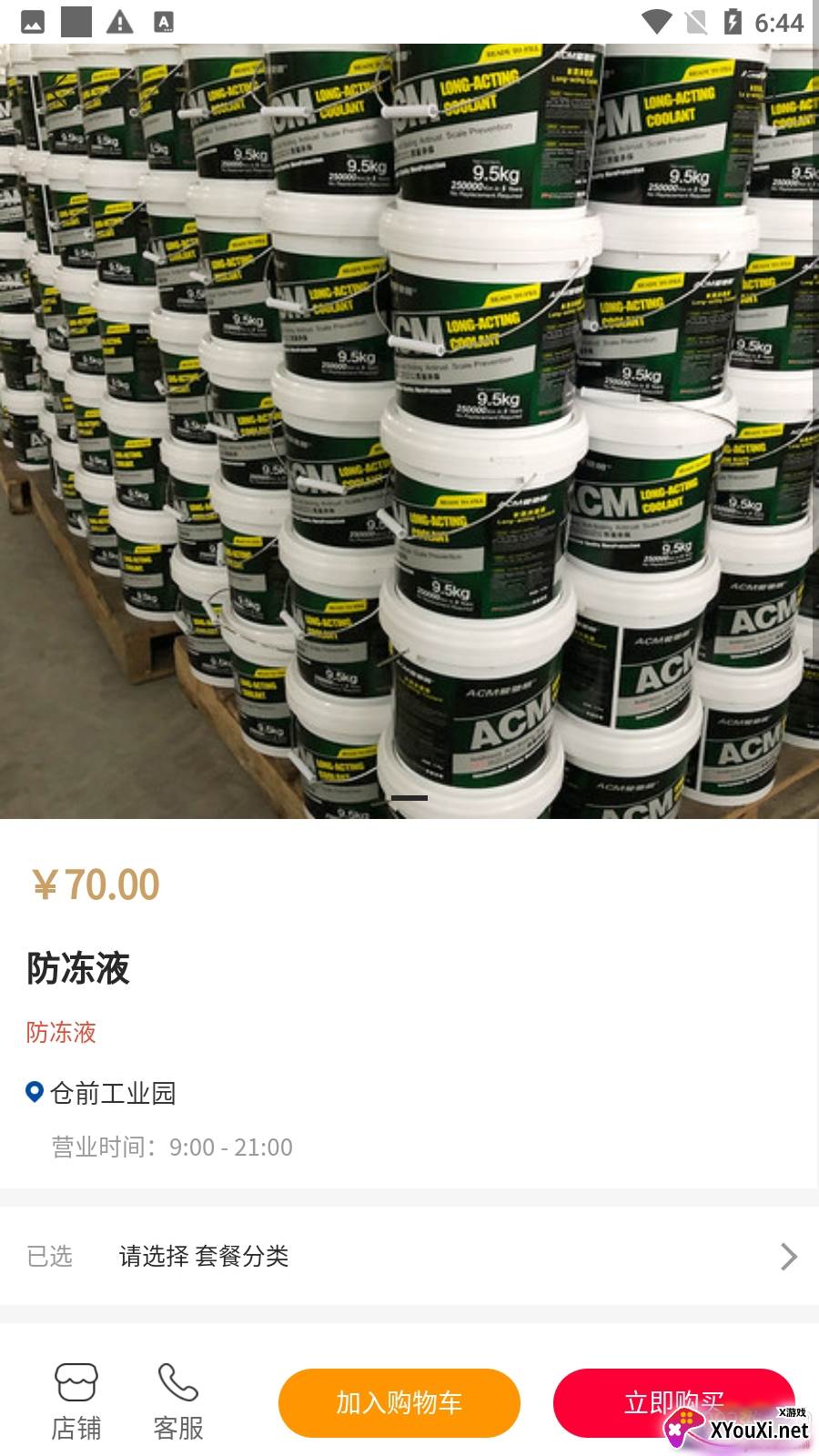Tap the screenshot icon in the status bar
Image resolution: width=819 pixels, height=1456 pixels.
pos(77,21)
